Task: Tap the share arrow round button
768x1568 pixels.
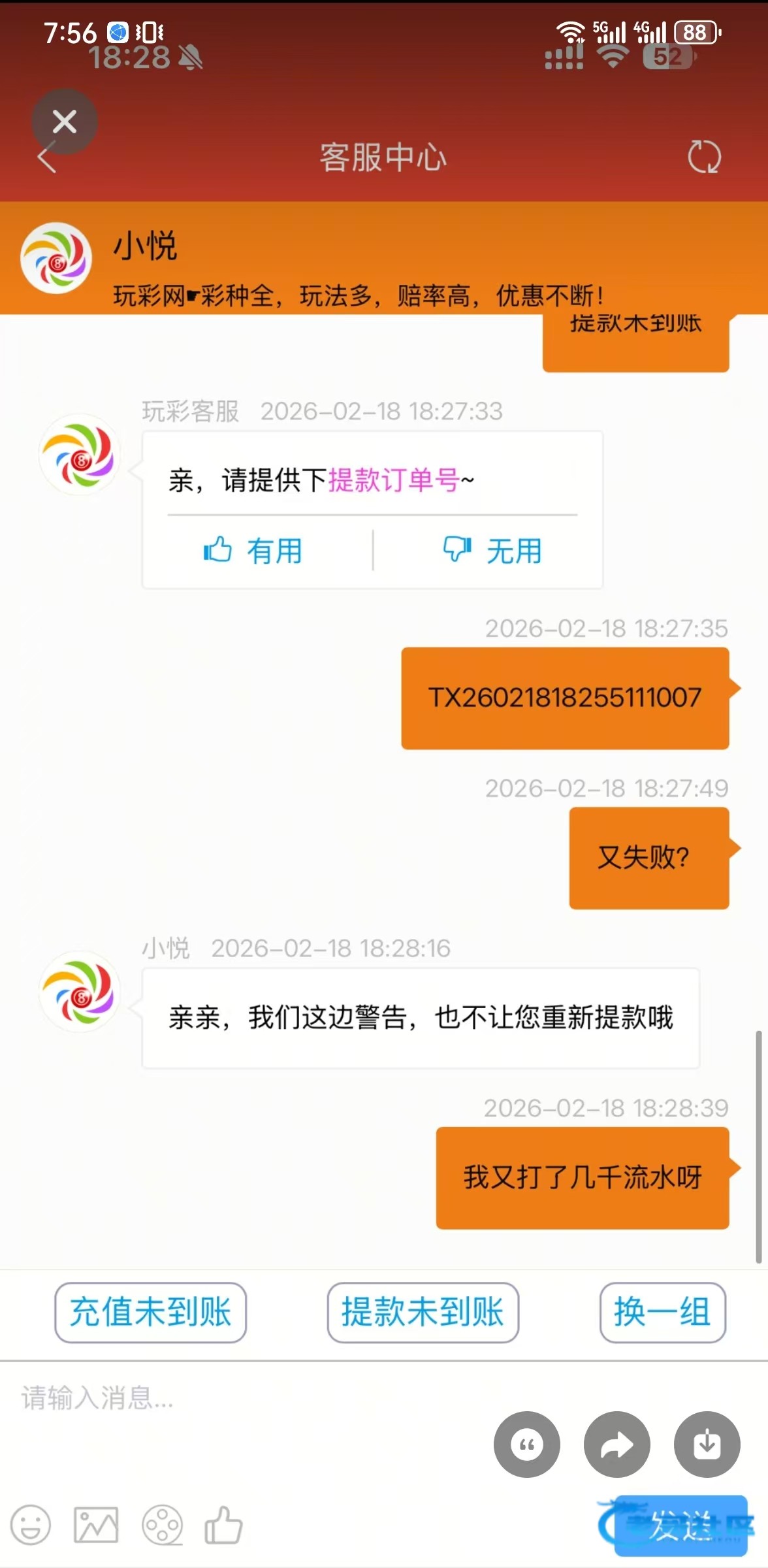Action: pos(616,1445)
